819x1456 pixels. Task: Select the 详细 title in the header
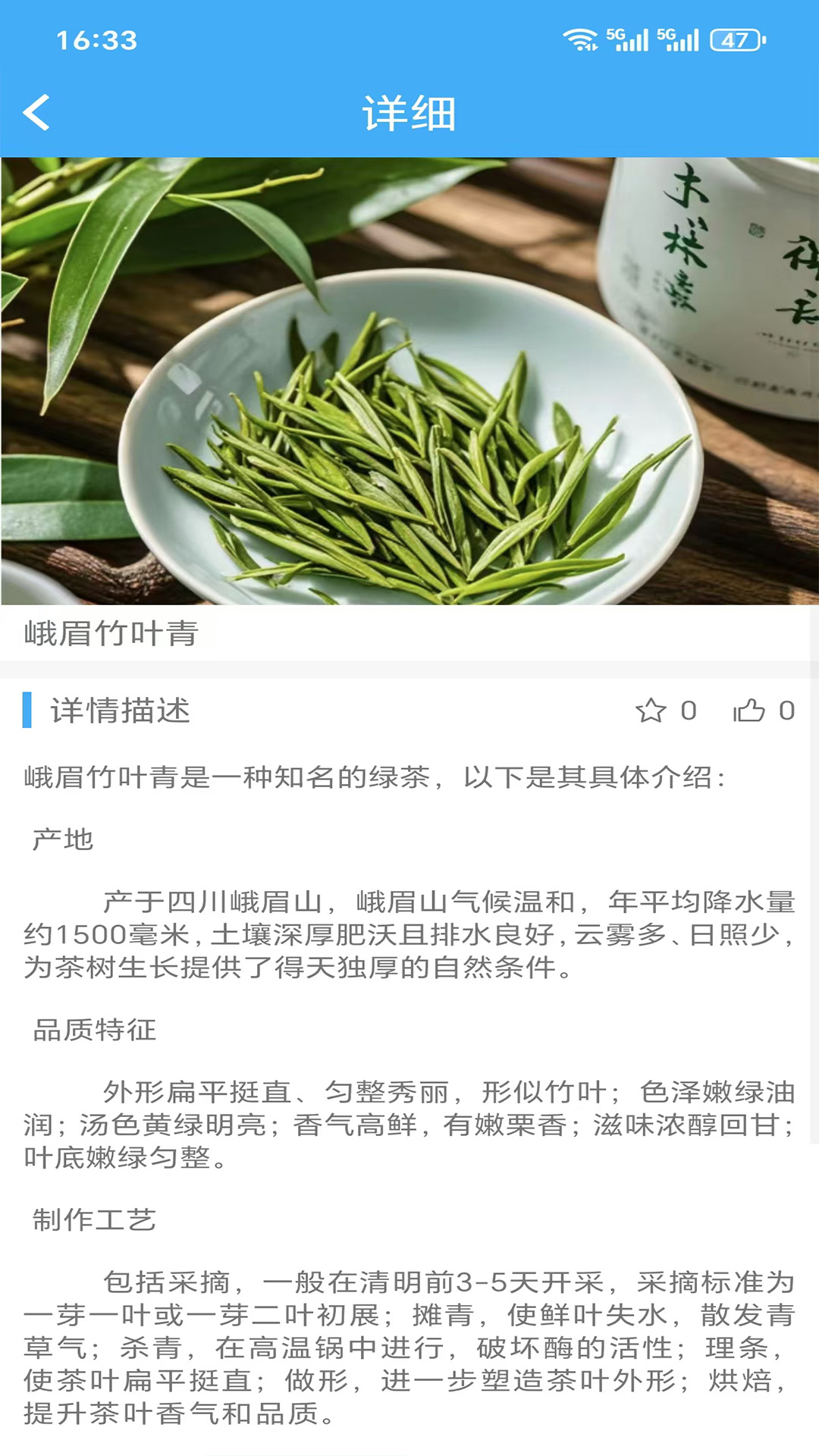409,111
